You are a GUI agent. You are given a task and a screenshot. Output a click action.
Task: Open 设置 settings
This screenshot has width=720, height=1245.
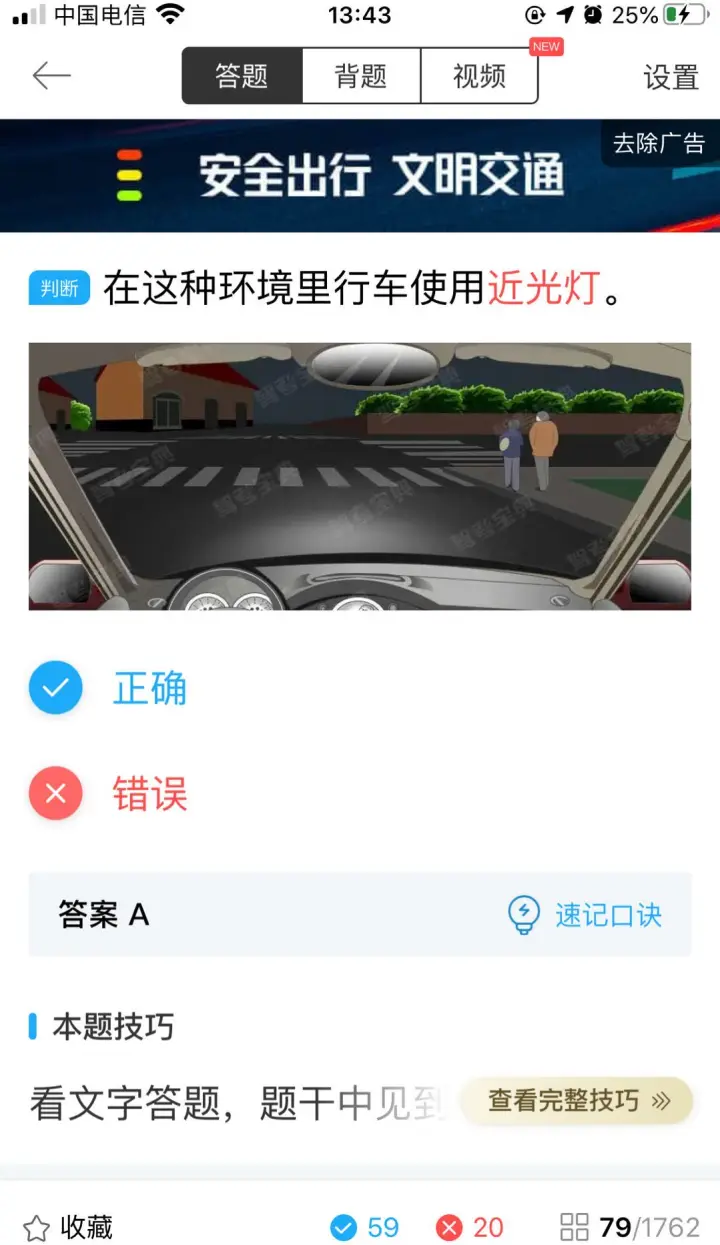(670, 77)
